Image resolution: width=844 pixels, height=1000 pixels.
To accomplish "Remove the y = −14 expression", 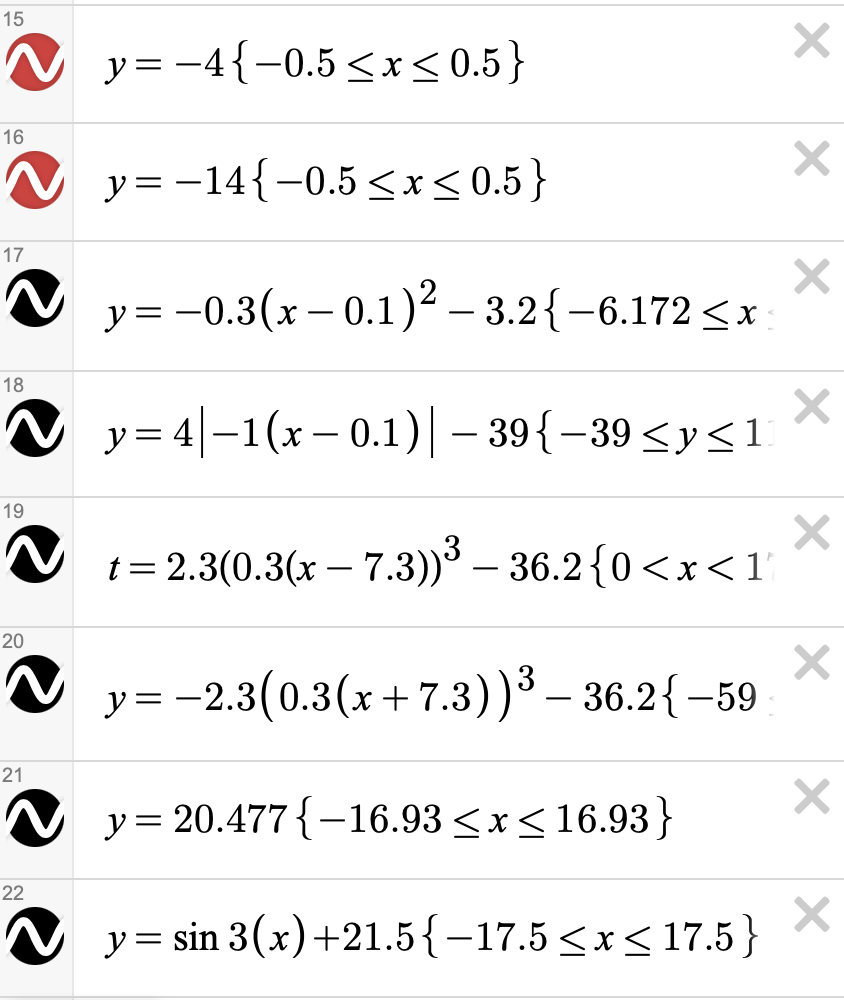I will [x=811, y=159].
